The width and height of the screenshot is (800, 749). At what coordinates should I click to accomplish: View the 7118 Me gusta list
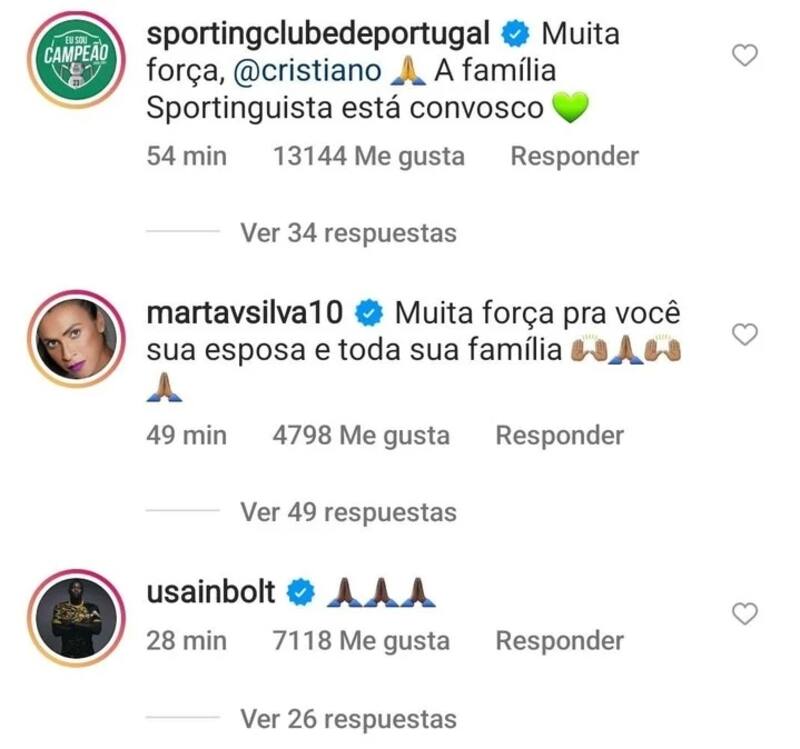coord(360,640)
